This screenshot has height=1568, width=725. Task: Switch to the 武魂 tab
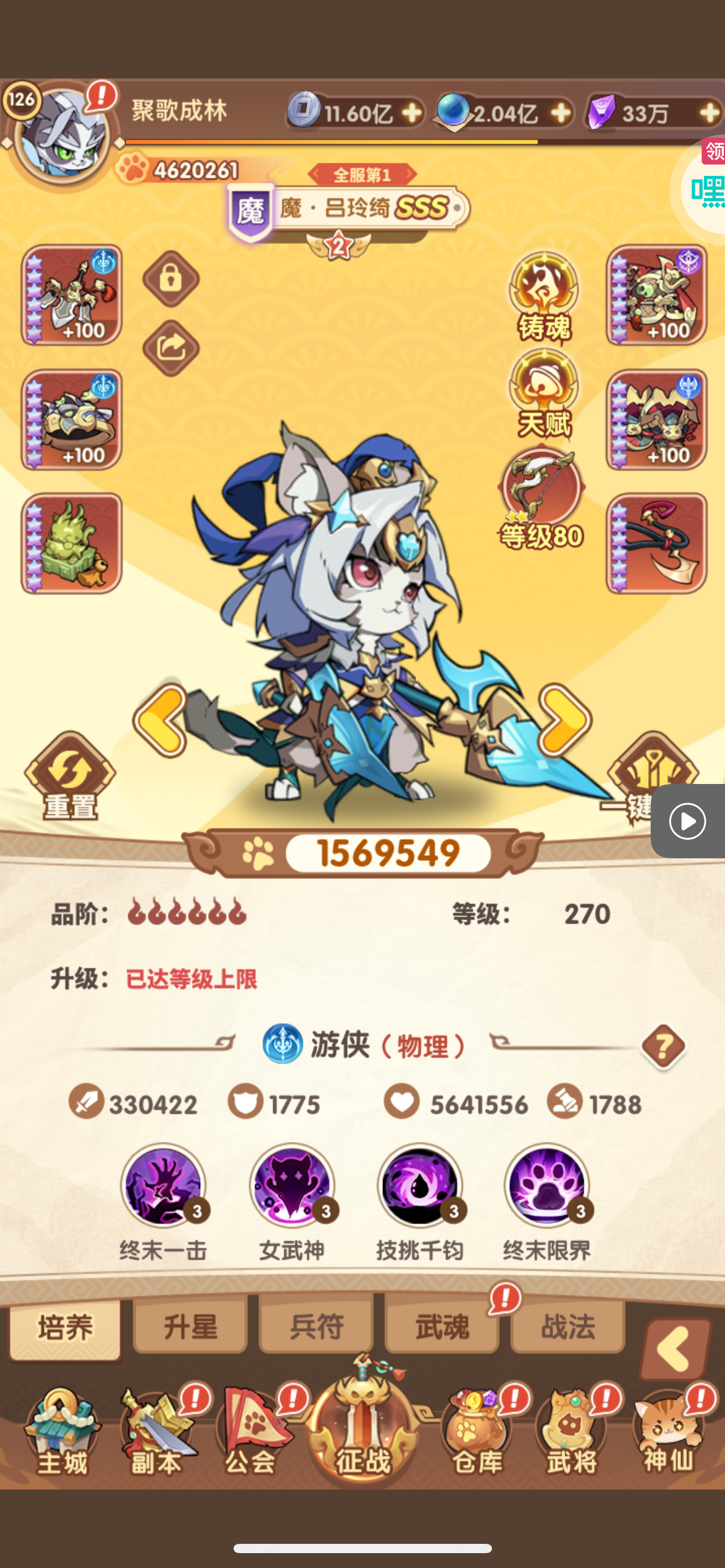(x=442, y=1327)
